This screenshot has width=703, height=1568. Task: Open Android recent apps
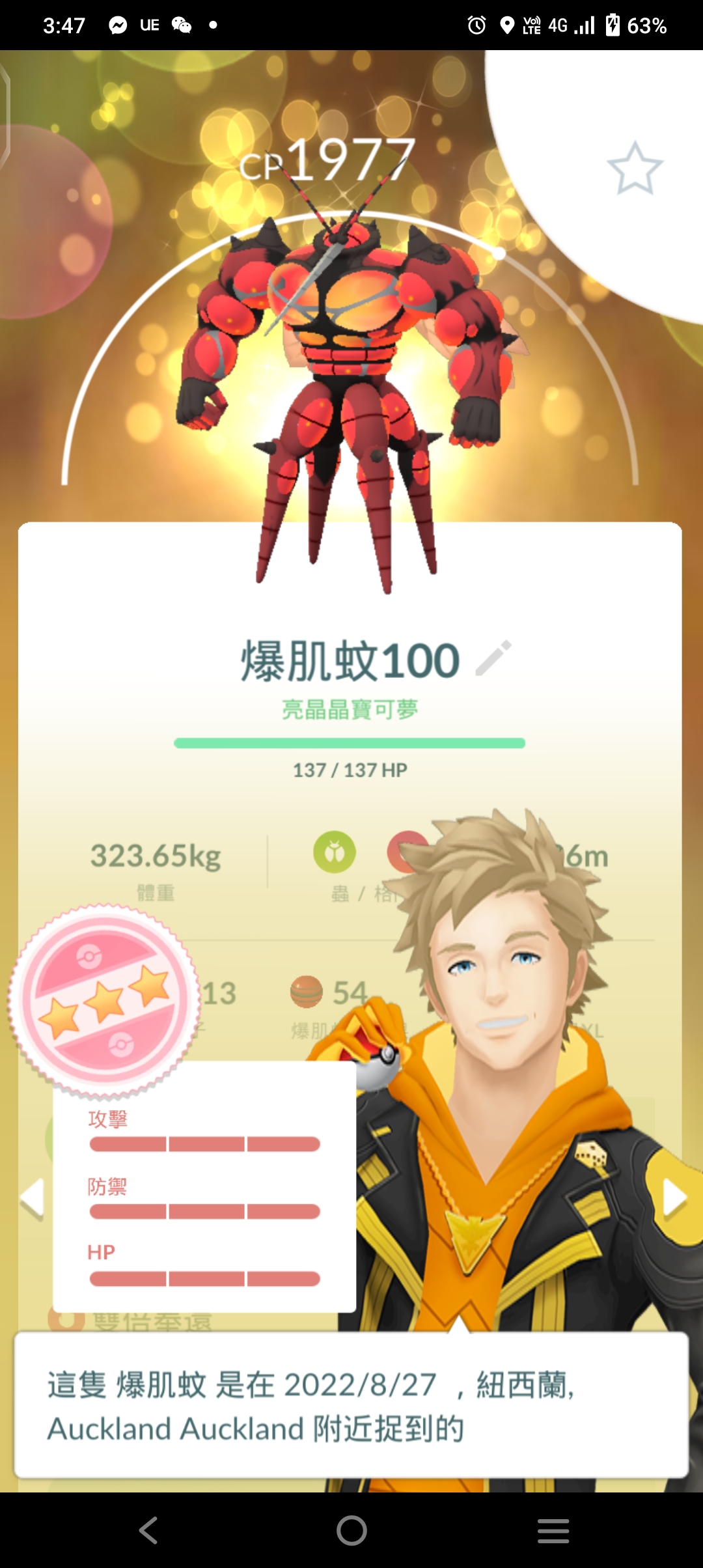[x=553, y=1530]
